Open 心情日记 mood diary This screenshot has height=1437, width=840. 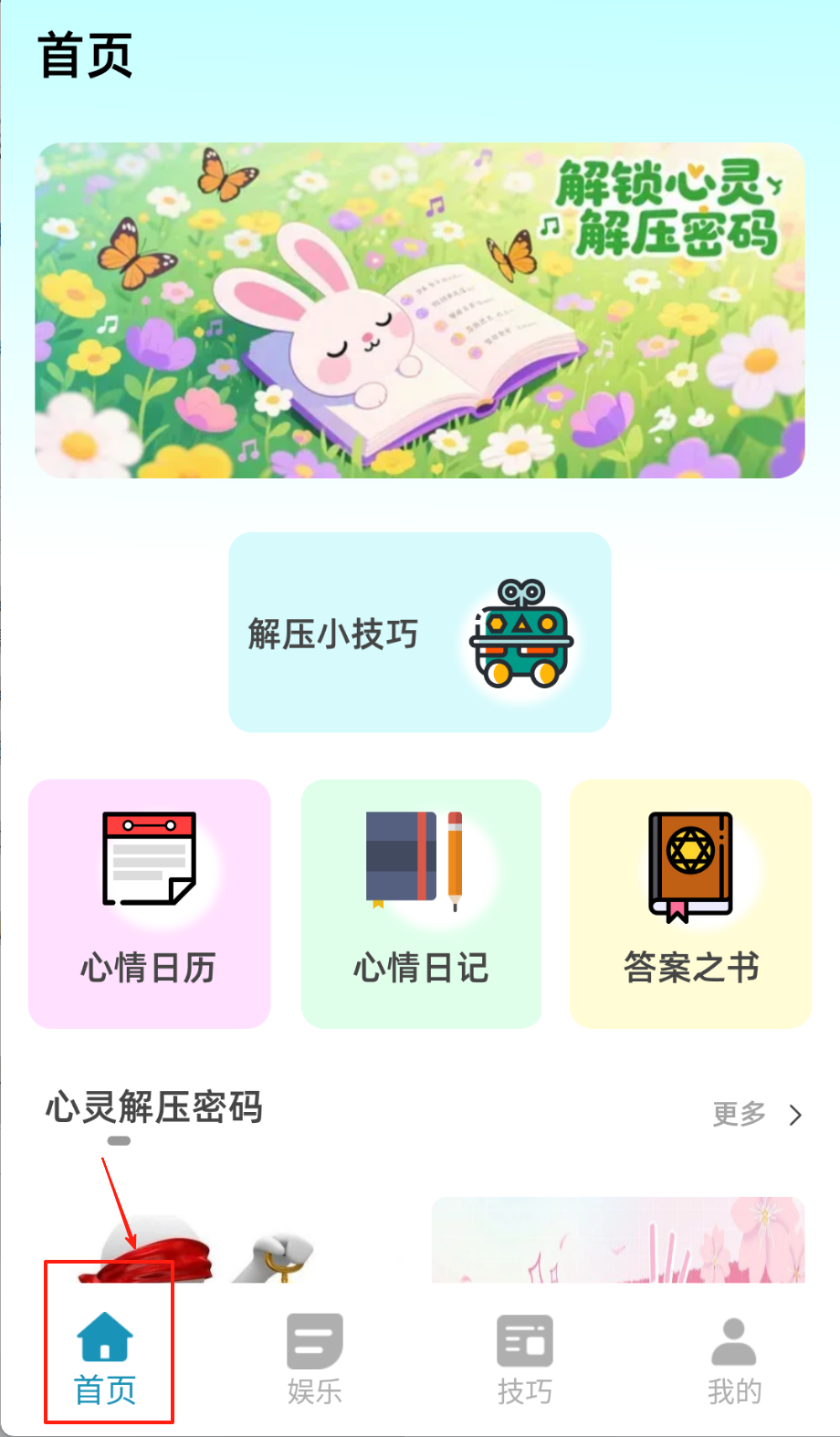[x=421, y=903]
